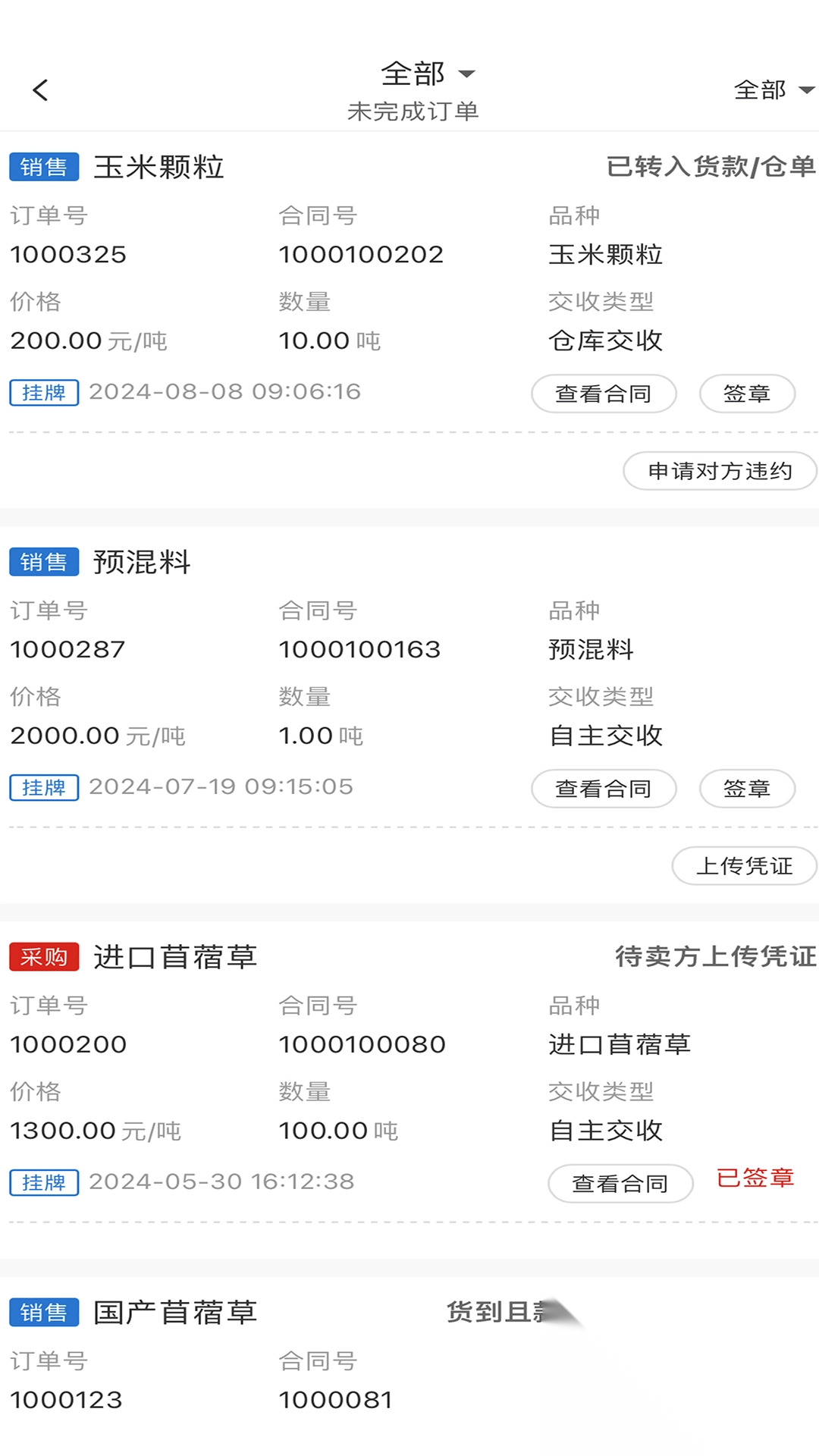This screenshot has width=819, height=1456.
Task: Tap 签章 on the 玉米颗粒 order
Action: click(746, 394)
